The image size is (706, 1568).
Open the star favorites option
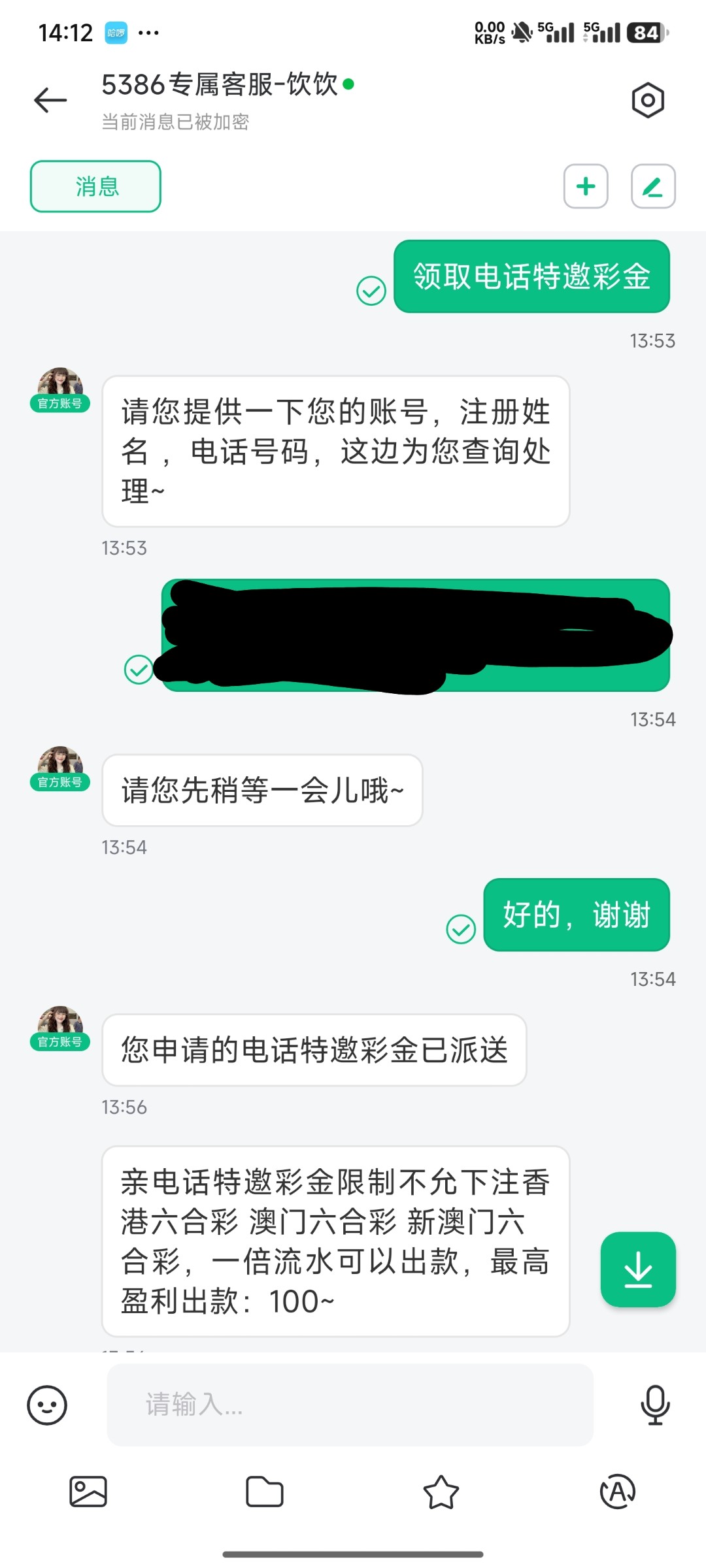tap(441, 1492)
